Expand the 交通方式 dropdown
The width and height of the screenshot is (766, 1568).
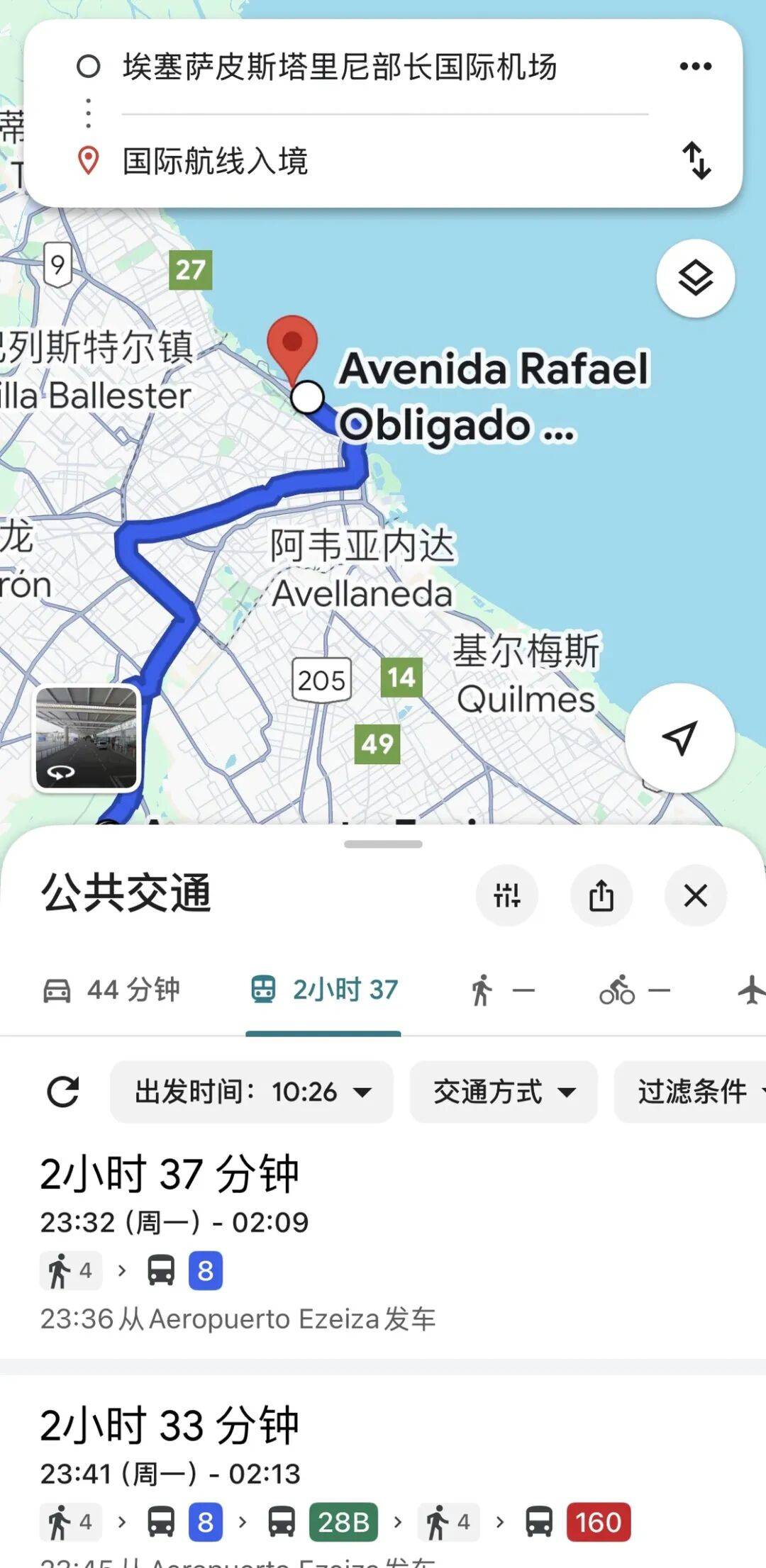504,1092
